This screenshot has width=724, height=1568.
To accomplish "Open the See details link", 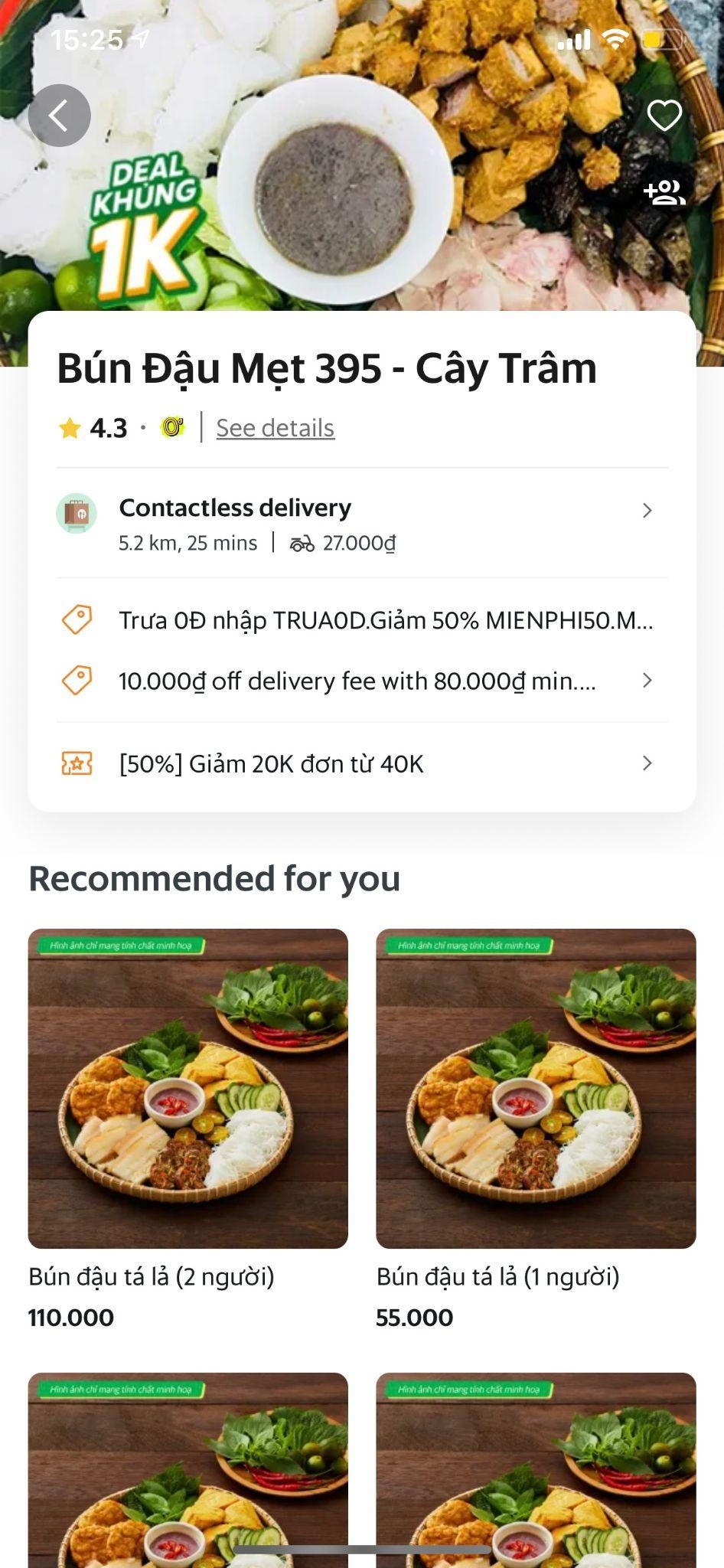I will pos(275,428).
